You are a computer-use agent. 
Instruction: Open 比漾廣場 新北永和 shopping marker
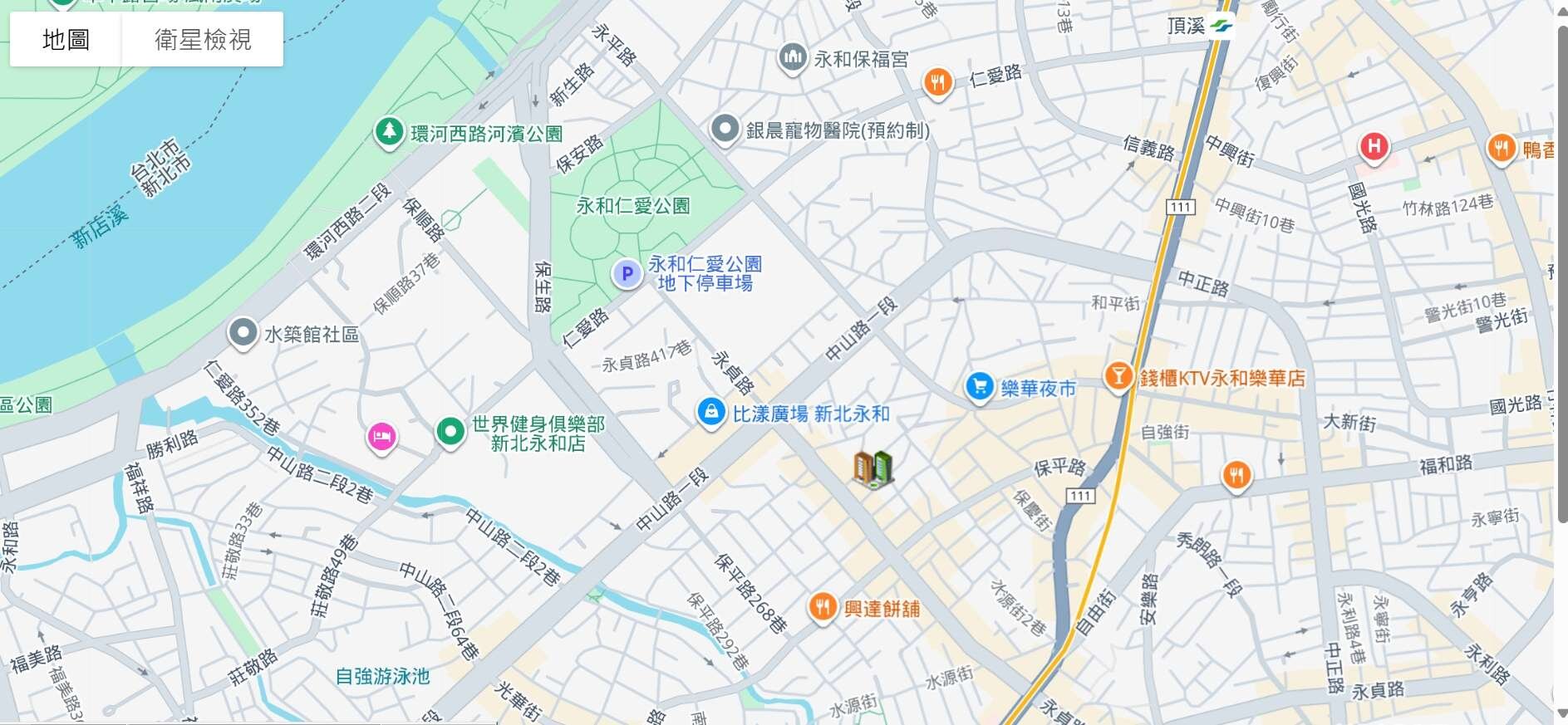pos(710,412)
